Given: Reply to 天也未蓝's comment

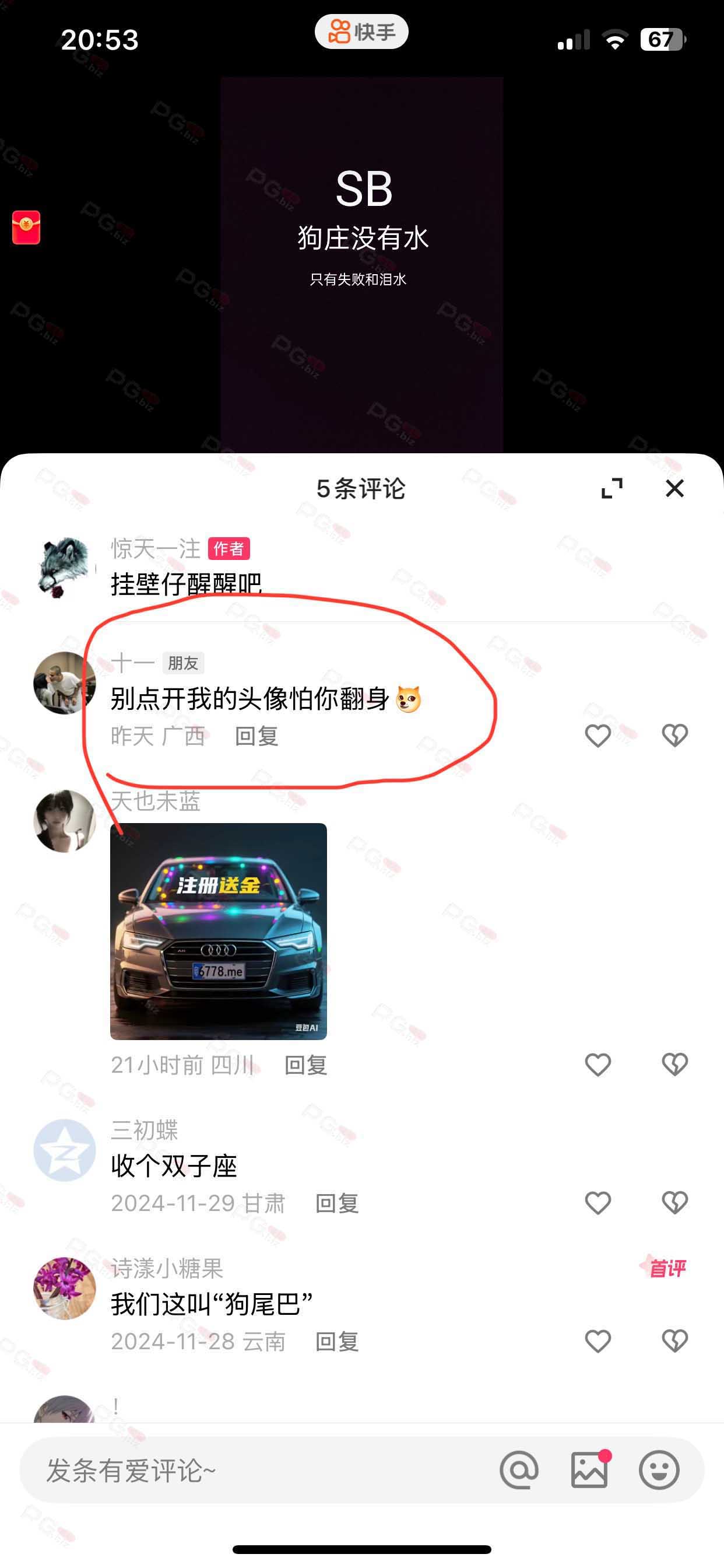Looking at the screenshot, I should tap(306, 1065).
